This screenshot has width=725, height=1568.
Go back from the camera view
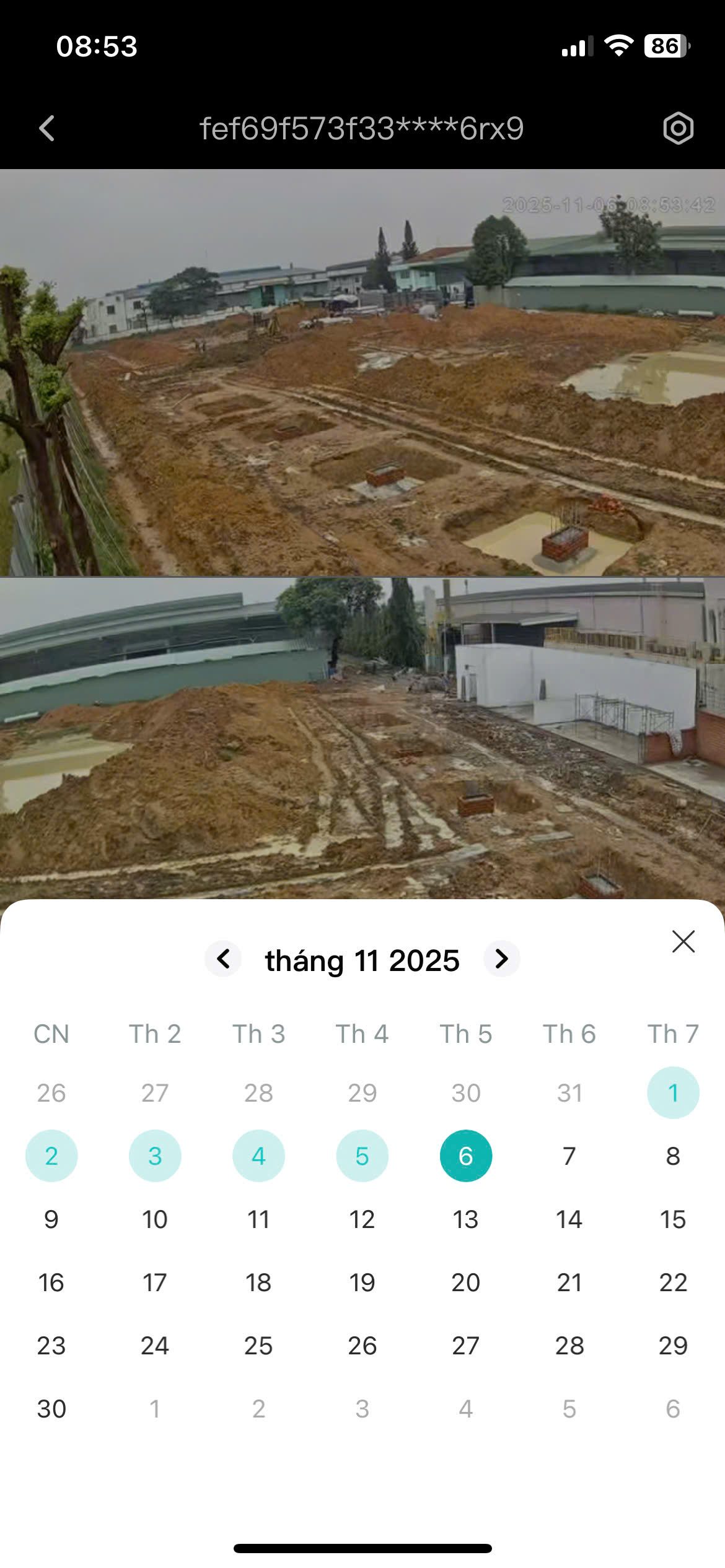click(47, 129)
